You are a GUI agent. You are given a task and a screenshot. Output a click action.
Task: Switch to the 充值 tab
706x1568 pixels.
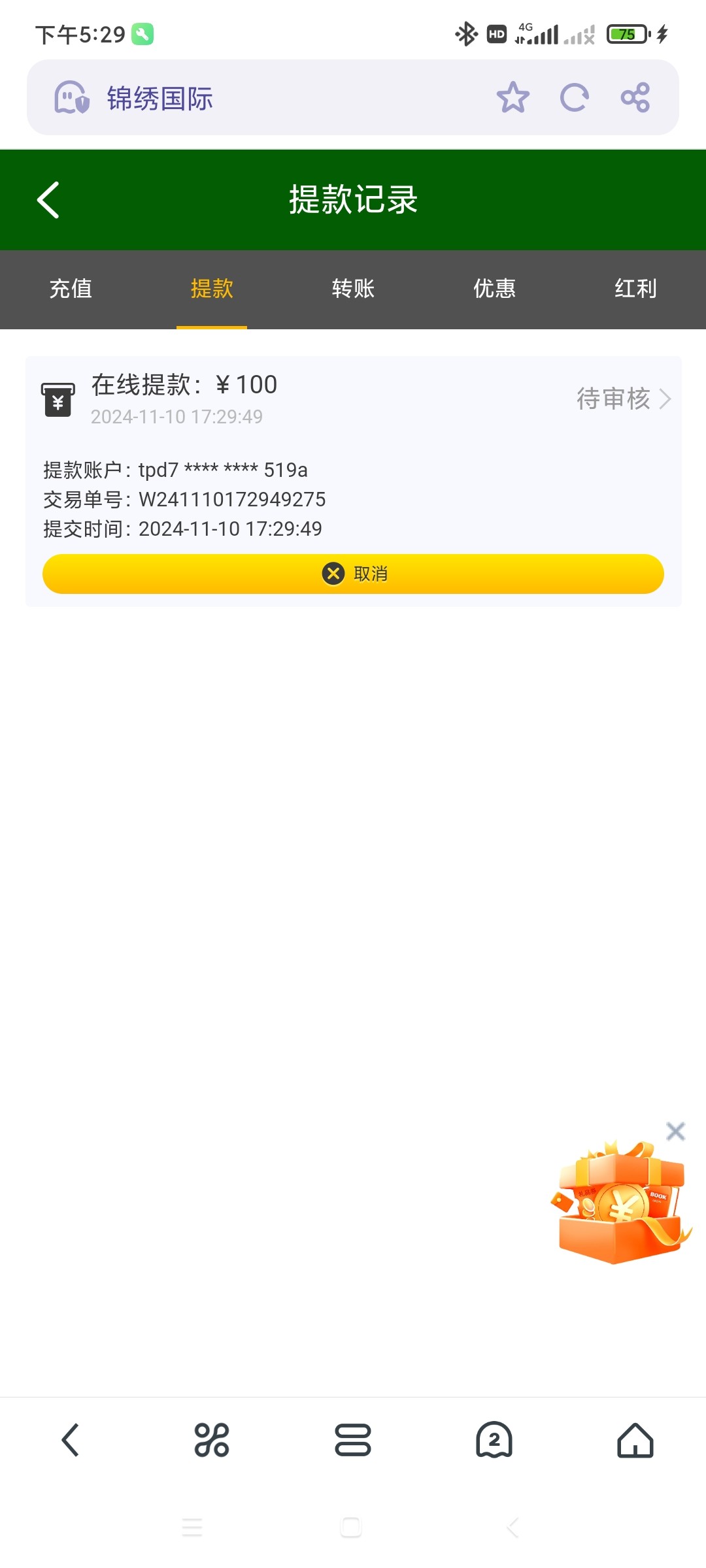point(71,289)
